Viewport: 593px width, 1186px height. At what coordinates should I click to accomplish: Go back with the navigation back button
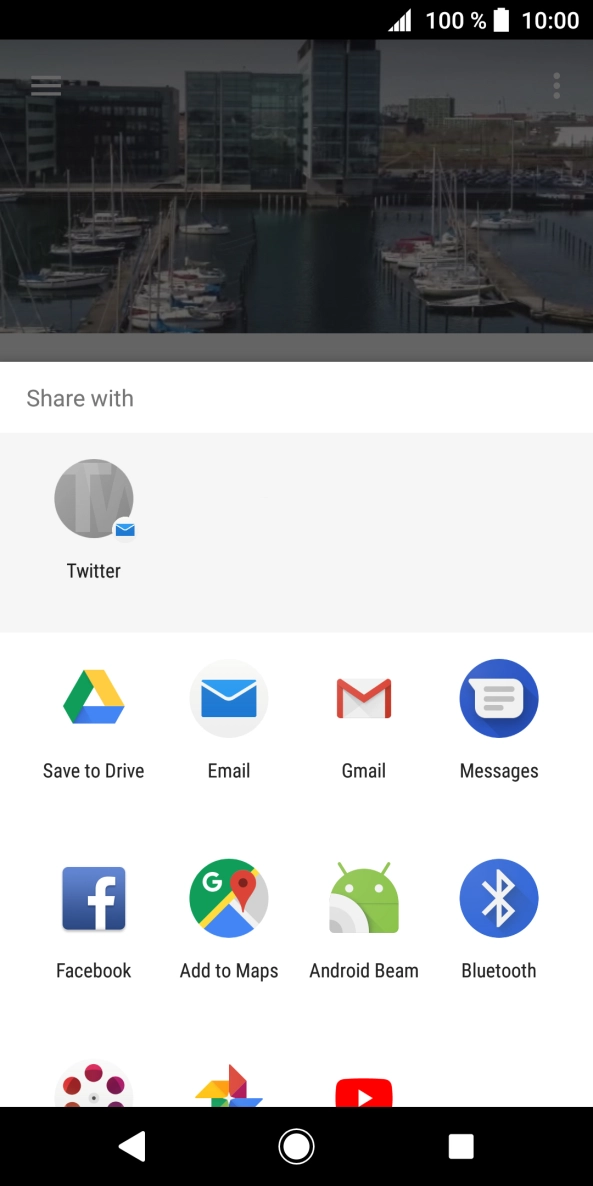tap(132, 1147)
